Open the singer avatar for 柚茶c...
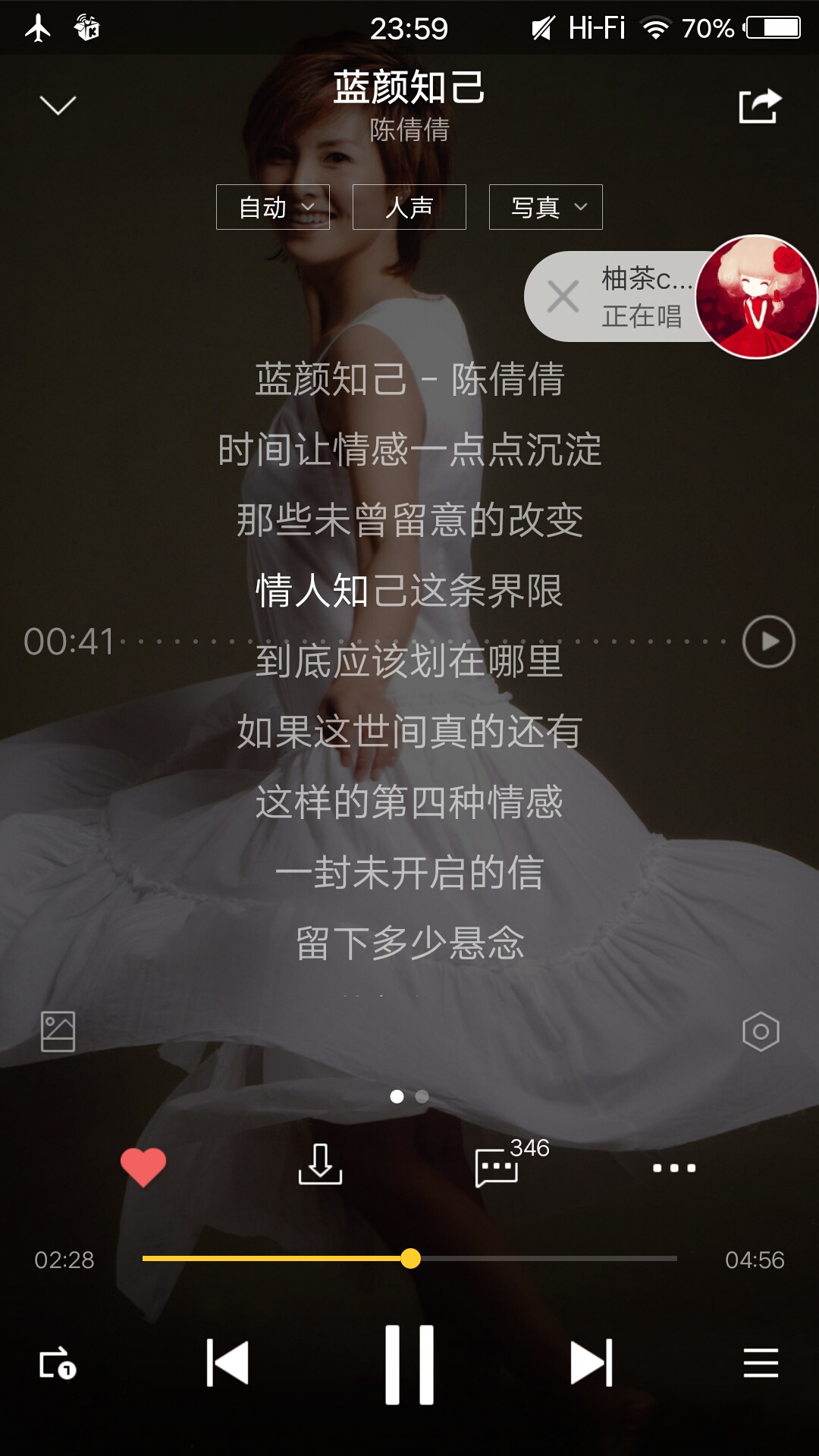 coord(756,297)
